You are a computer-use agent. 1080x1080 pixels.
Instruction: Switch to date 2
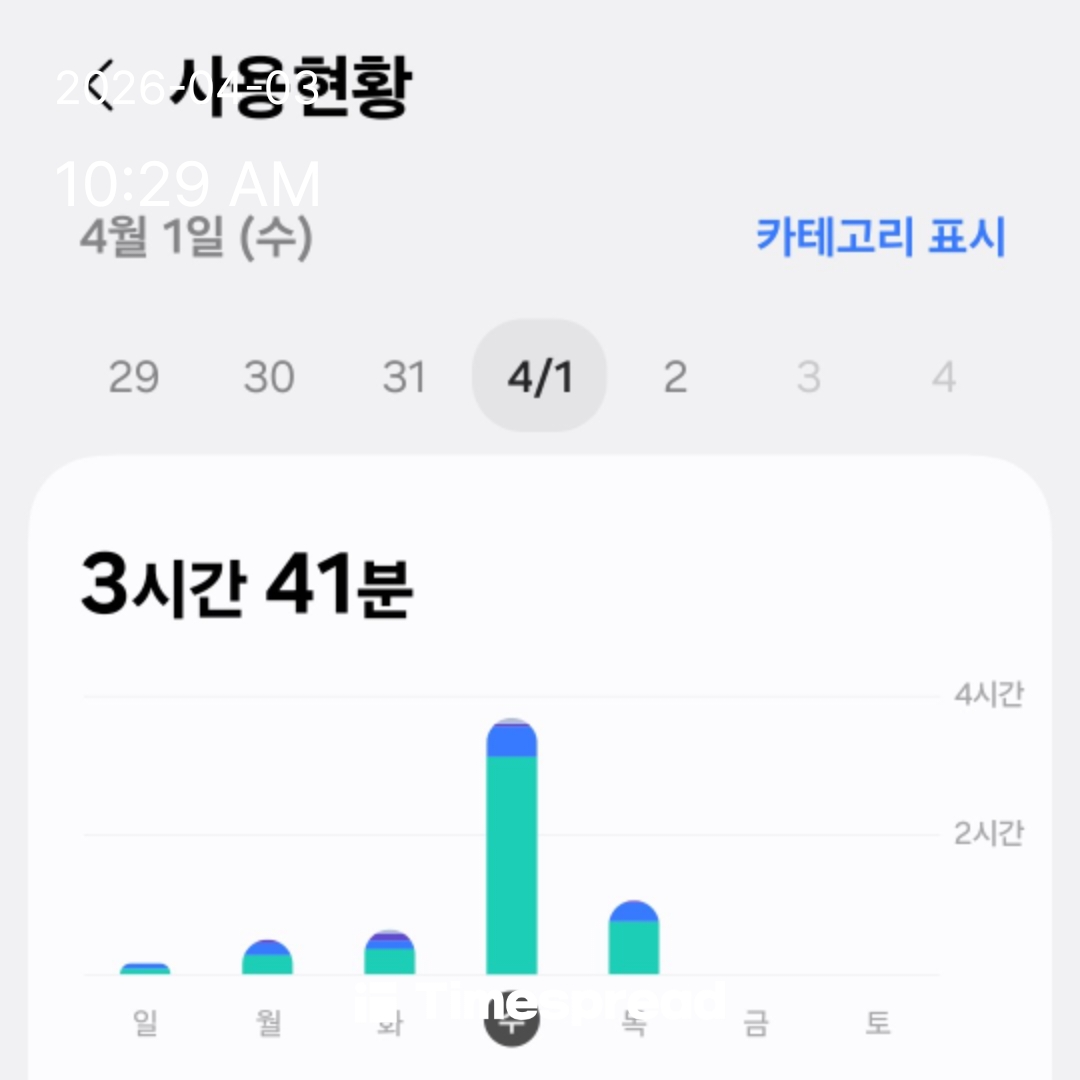tap(675, 378)
